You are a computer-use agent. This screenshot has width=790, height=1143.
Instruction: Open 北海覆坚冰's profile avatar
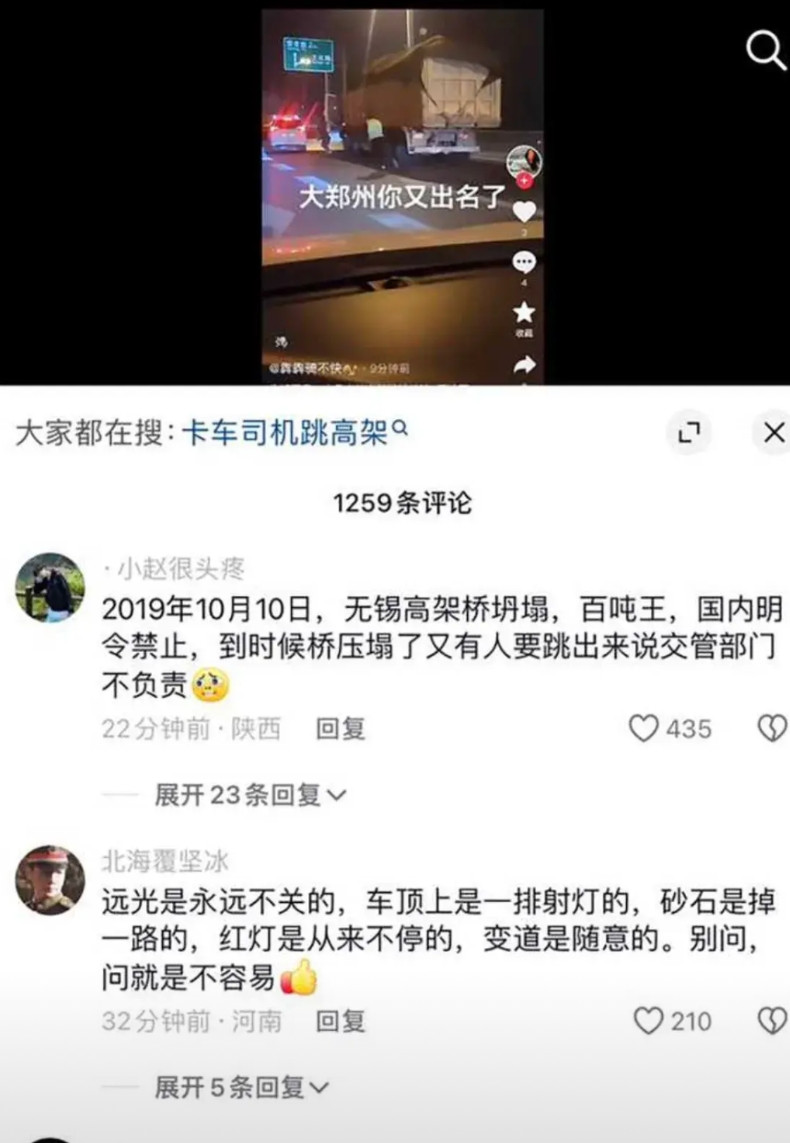[50, 880]
